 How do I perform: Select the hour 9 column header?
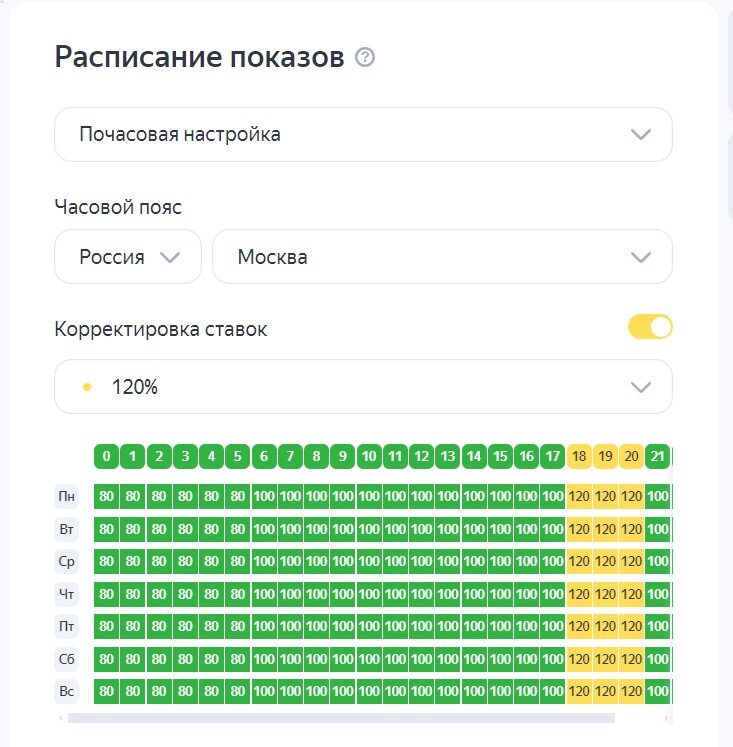tap(342, 457)
